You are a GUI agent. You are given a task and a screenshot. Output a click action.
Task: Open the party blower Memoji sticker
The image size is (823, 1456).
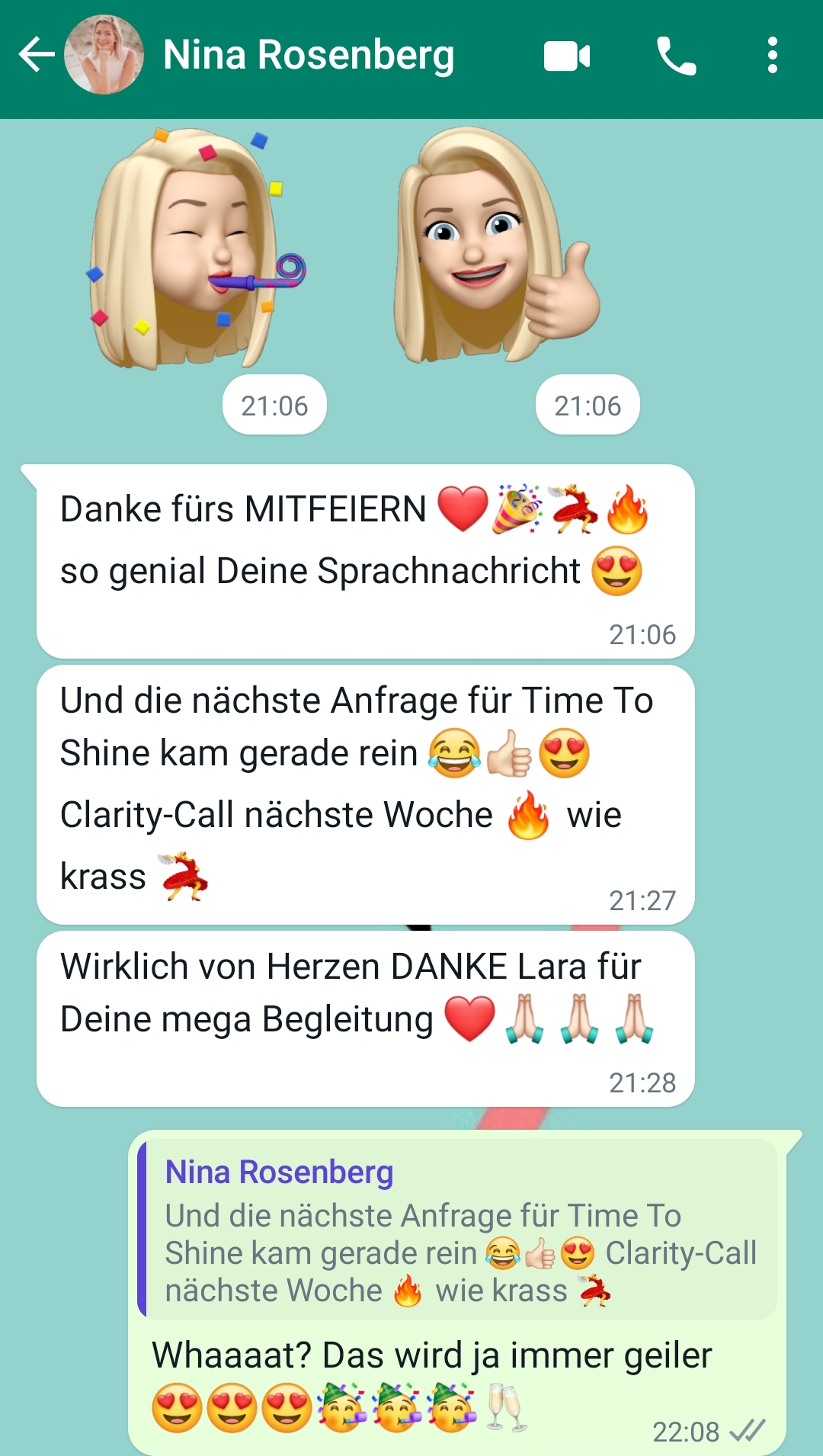pyautogui.click(x=195, y=249)
